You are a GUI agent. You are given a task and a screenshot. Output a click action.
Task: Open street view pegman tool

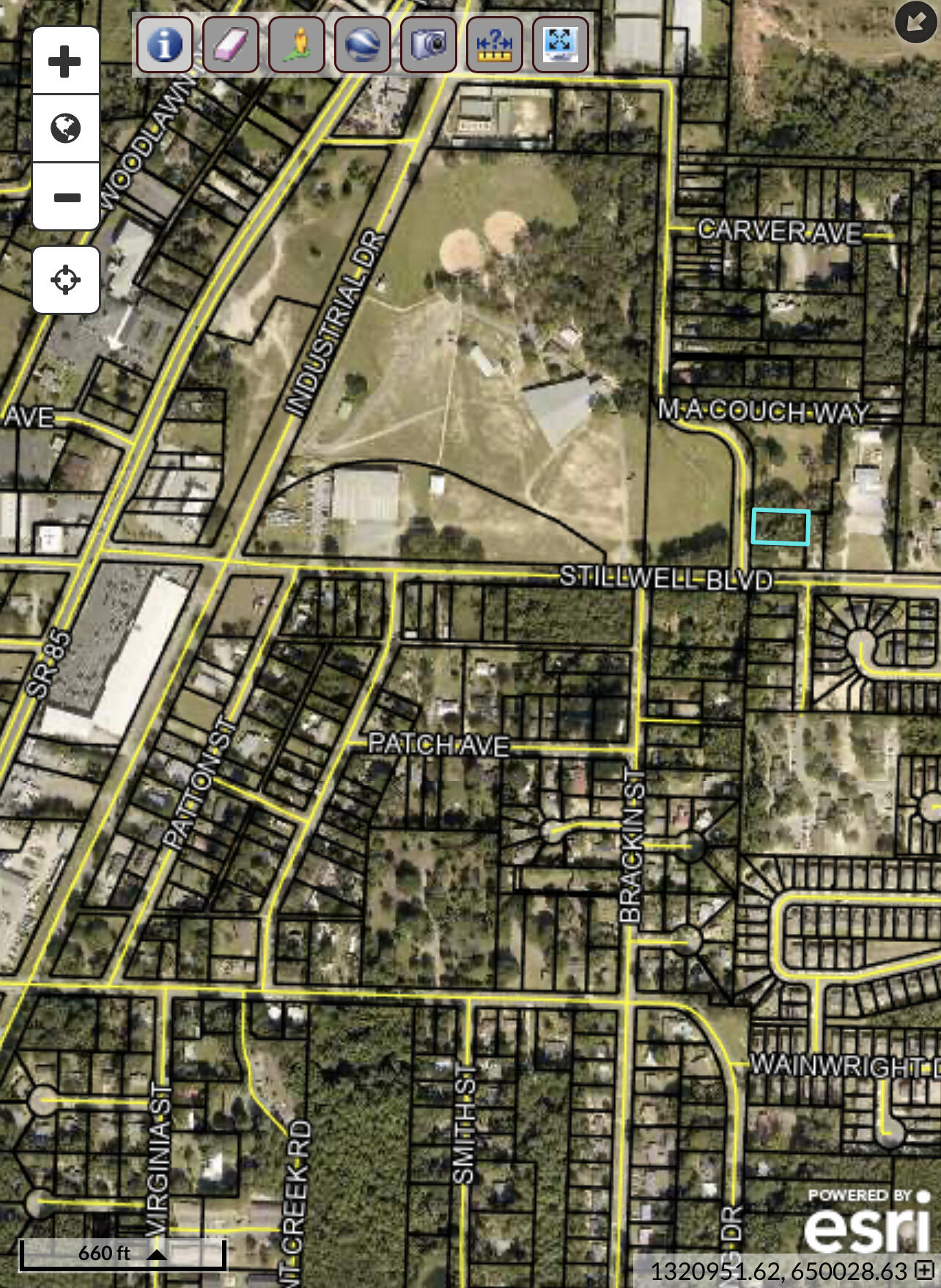(x=297, y=45)
